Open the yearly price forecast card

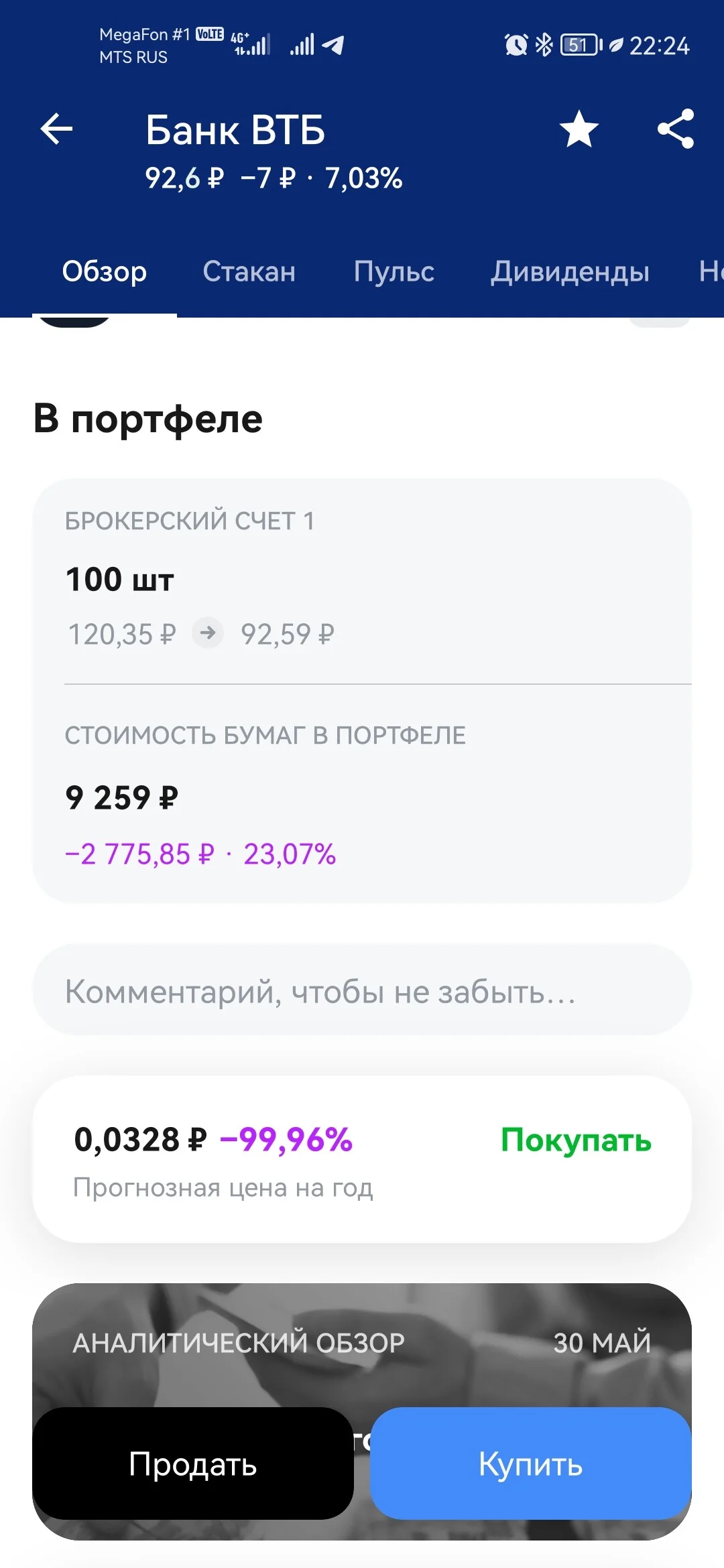(x=362, y=1159)
